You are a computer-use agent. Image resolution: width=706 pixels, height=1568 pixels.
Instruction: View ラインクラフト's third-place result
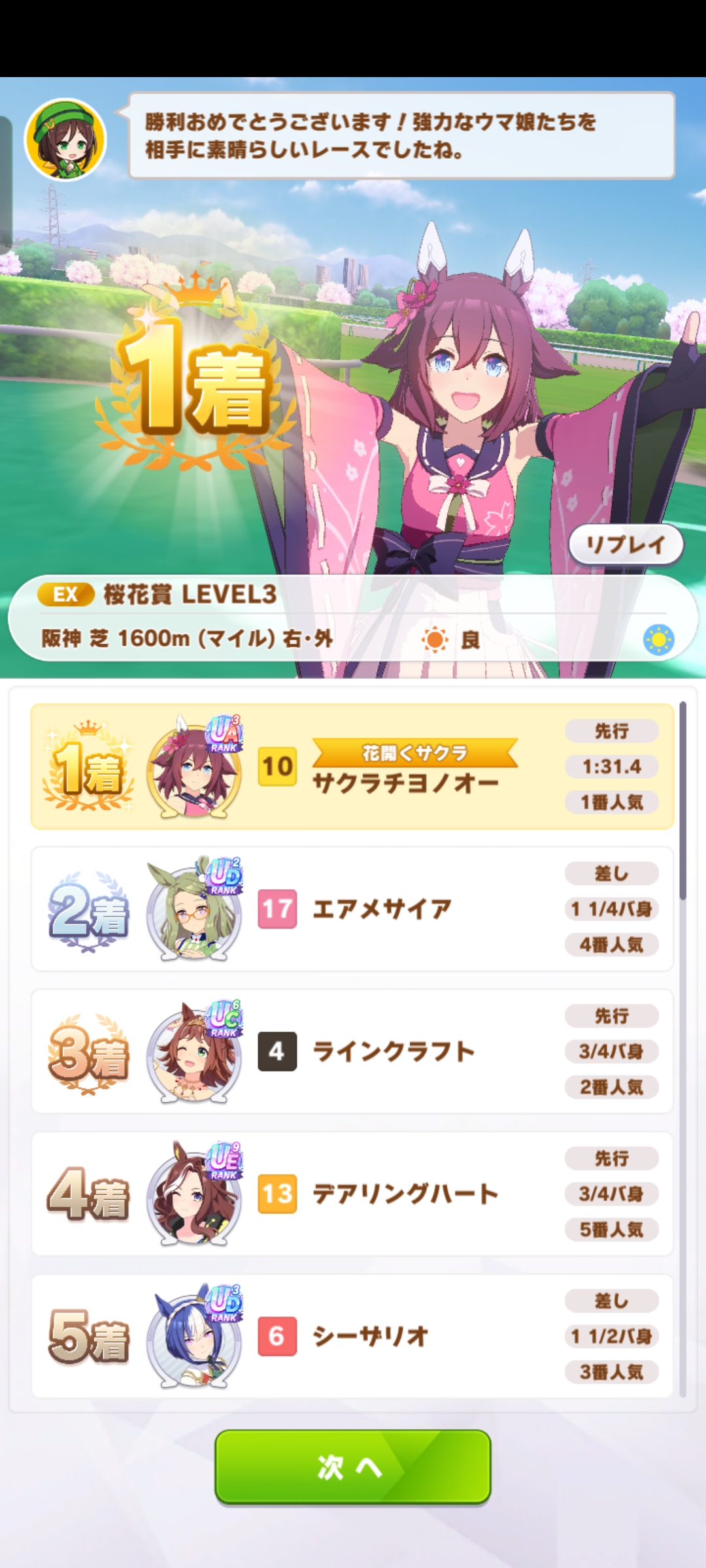(352, 1051)
